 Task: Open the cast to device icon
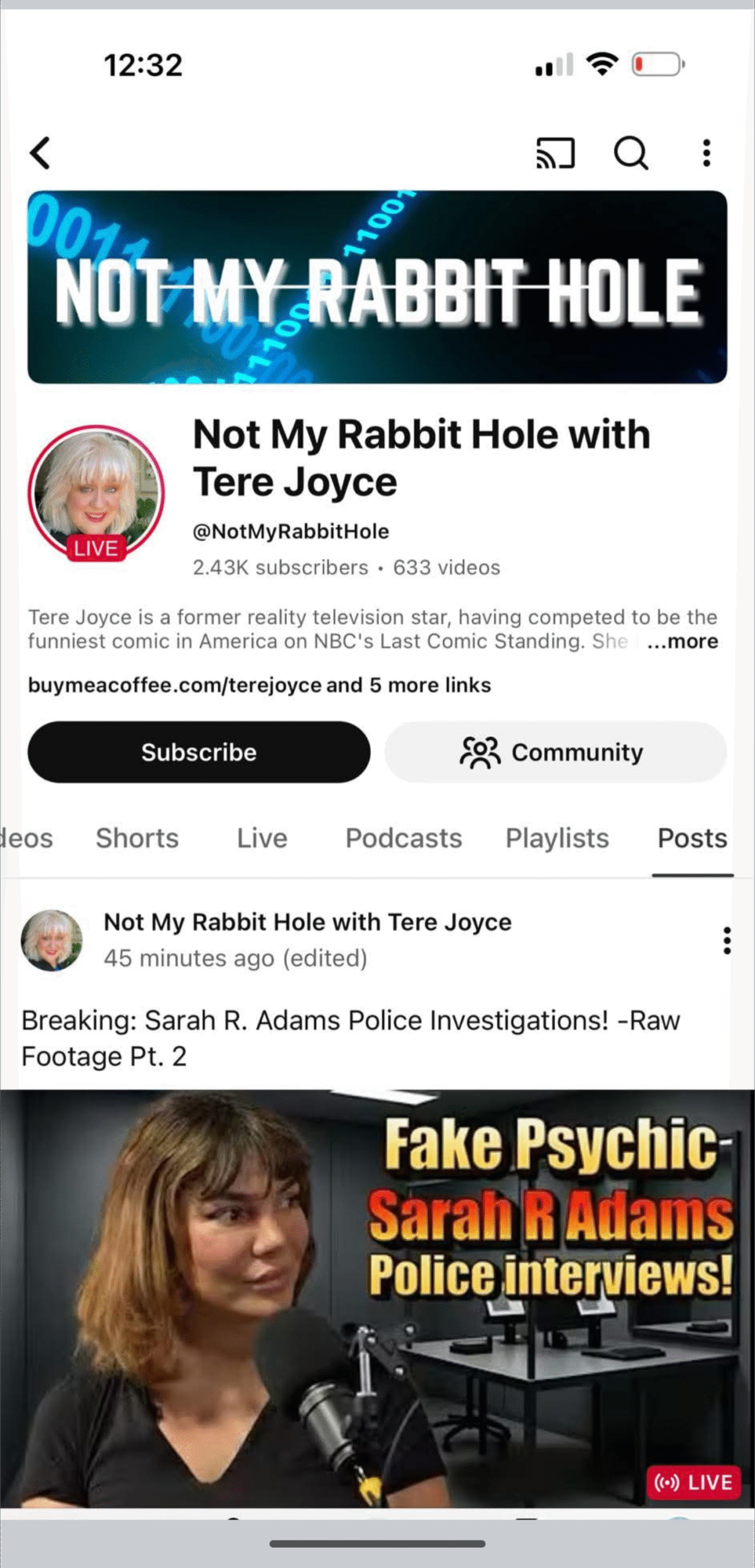click(555, 153)
